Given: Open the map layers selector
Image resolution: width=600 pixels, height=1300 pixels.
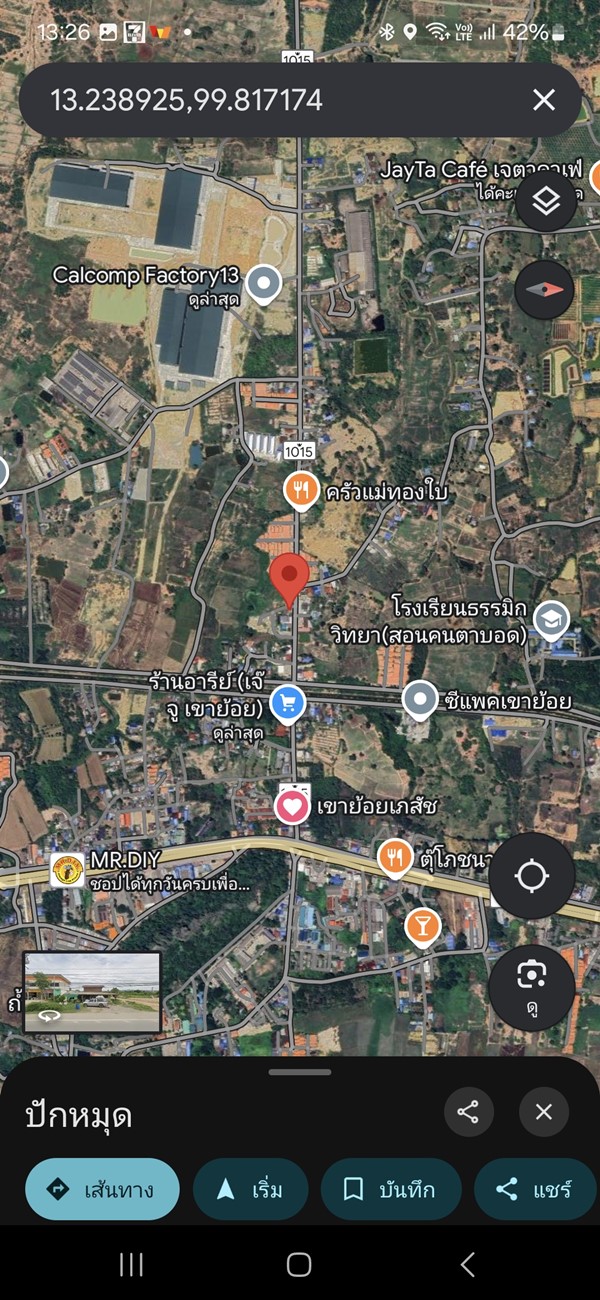Looking at the screenshot, I should click(x=545, y=203).
